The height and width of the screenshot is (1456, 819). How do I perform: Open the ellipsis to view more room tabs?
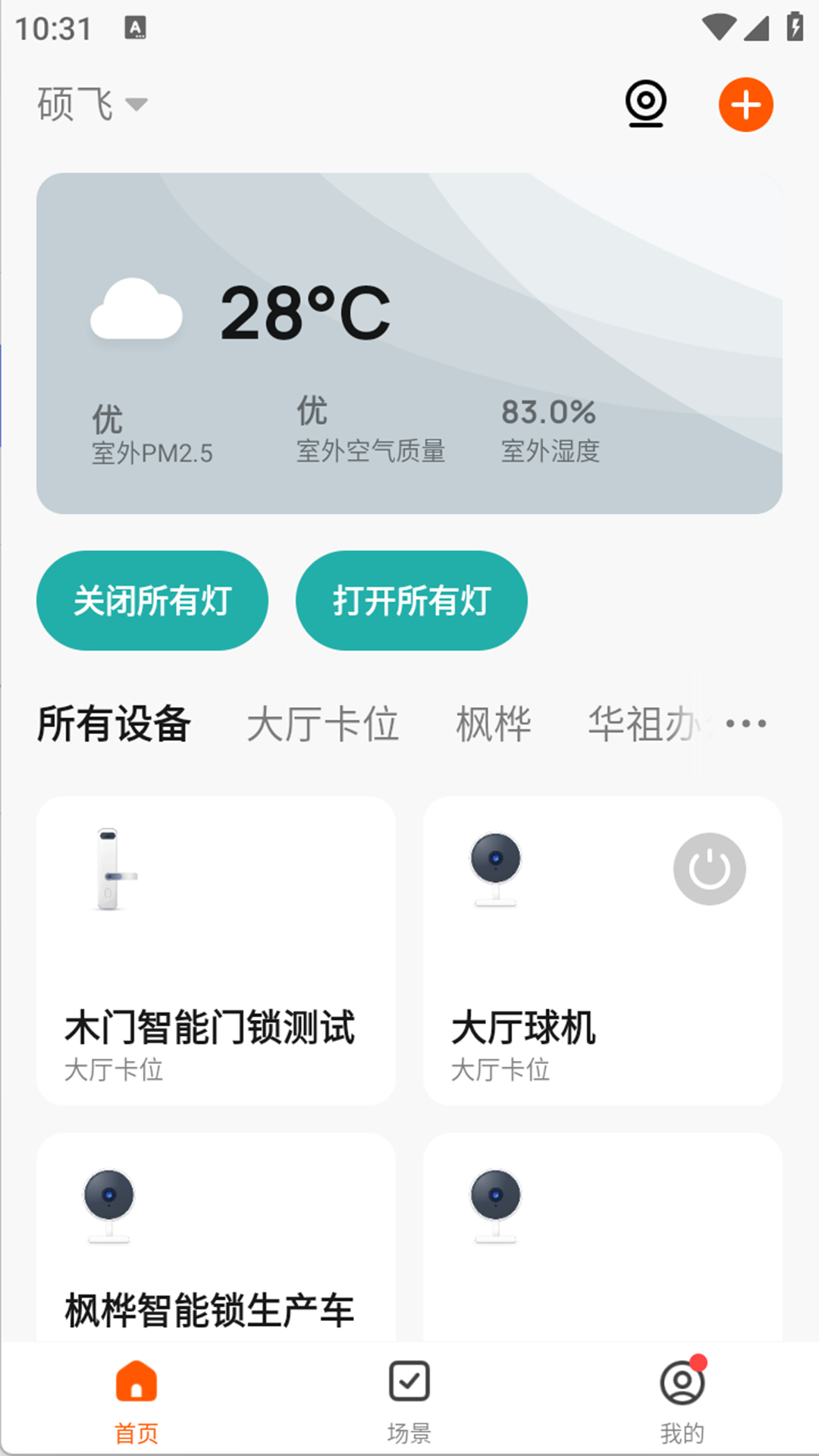tap(744, 722)
